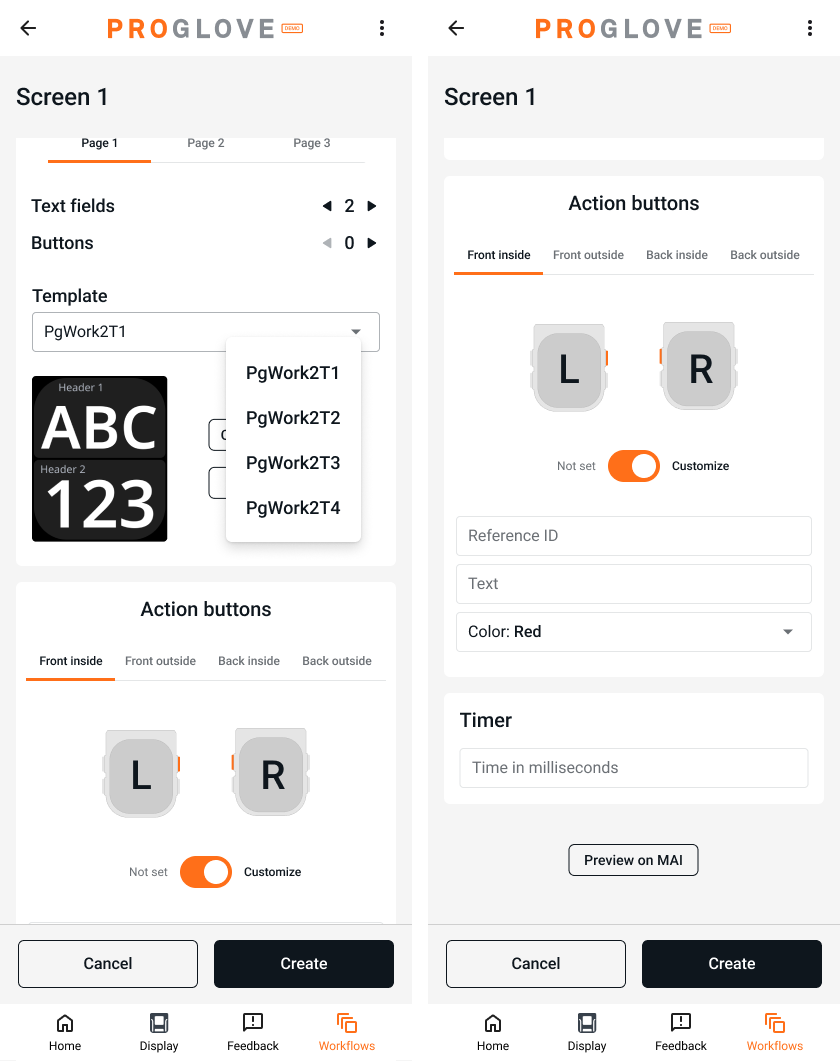This screenshot has height=1061, width=840.
Task: Tap the Preview on MAI button
Action: click(633, 860)
